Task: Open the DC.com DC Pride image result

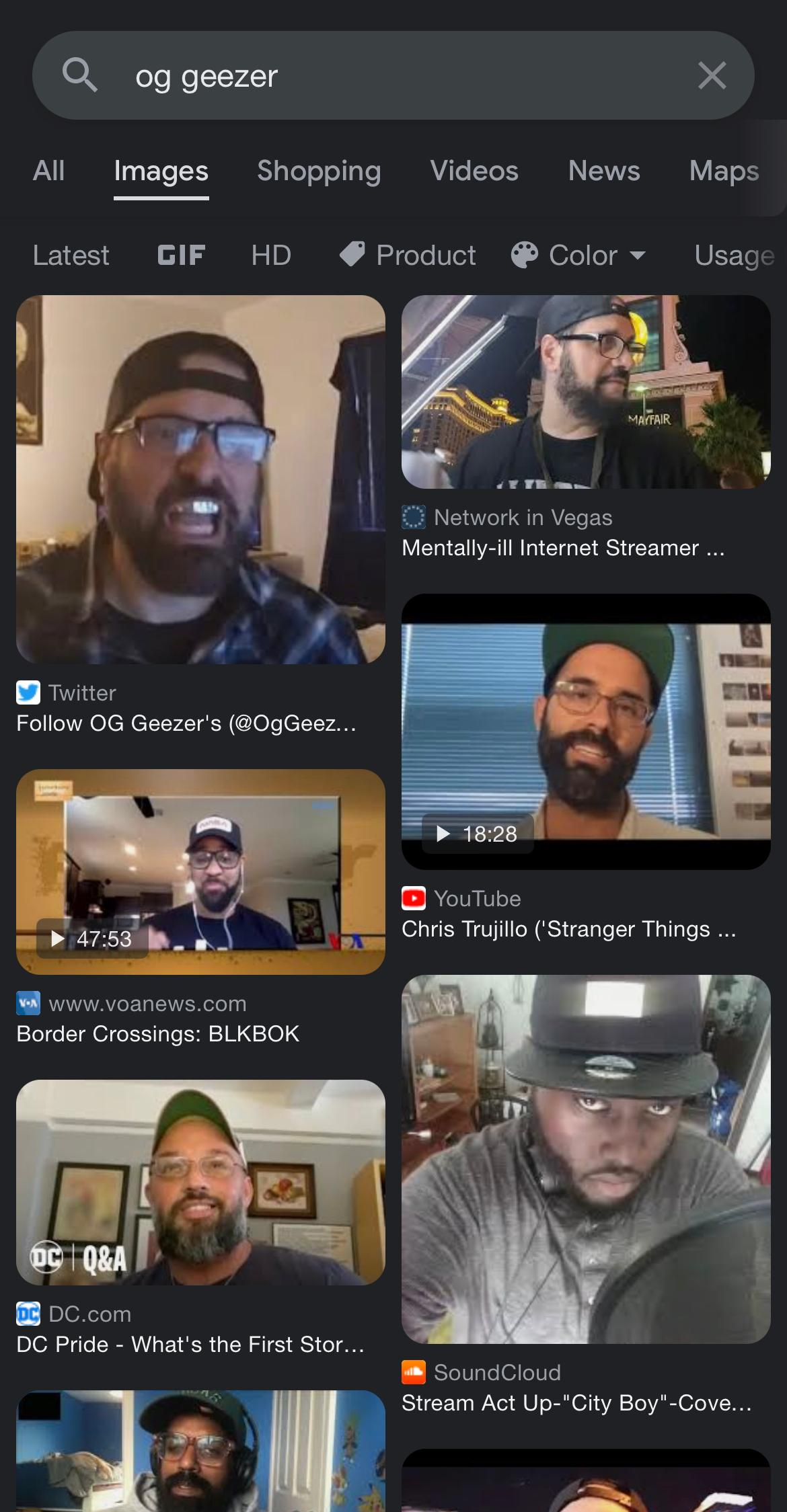Action: (x=200, y=1183)
